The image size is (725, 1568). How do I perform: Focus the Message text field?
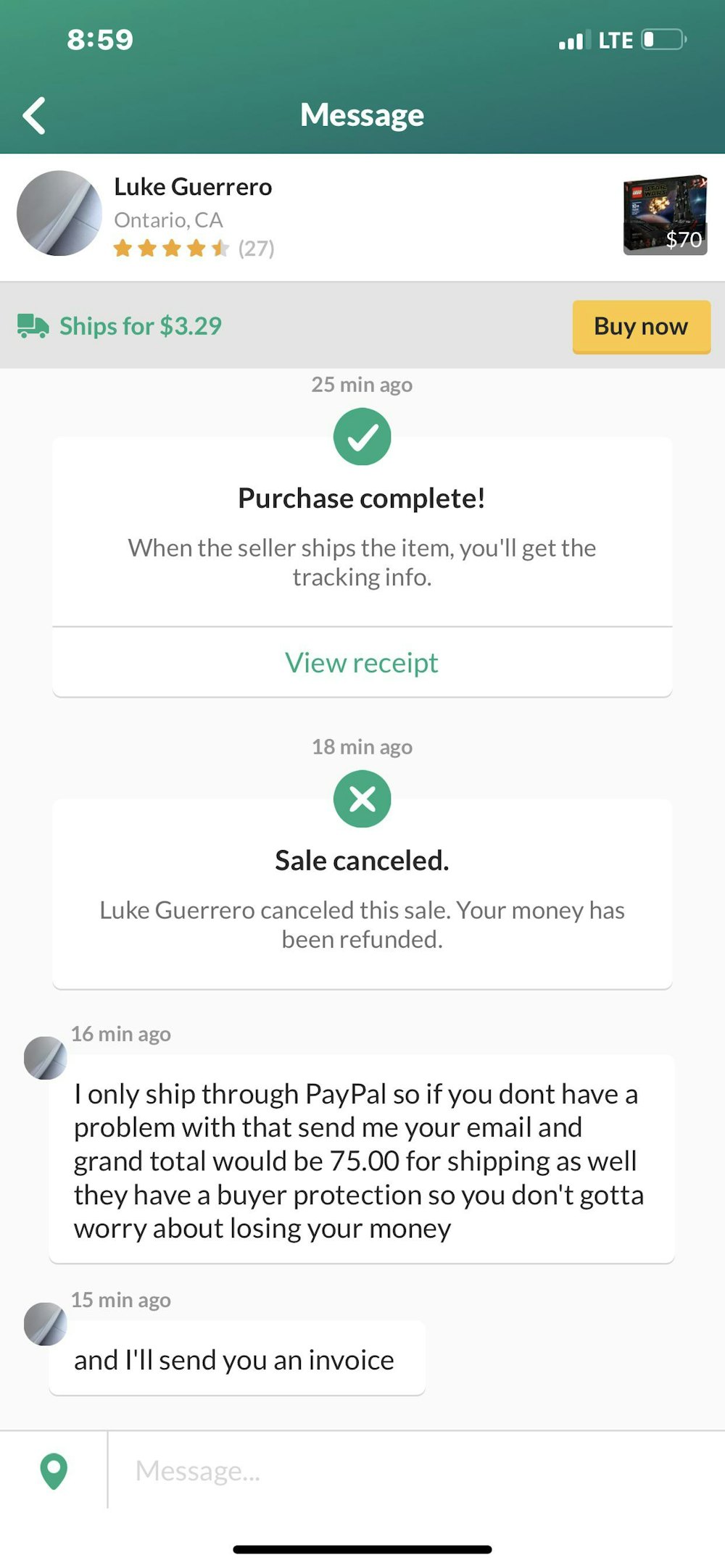[413, 1471]
